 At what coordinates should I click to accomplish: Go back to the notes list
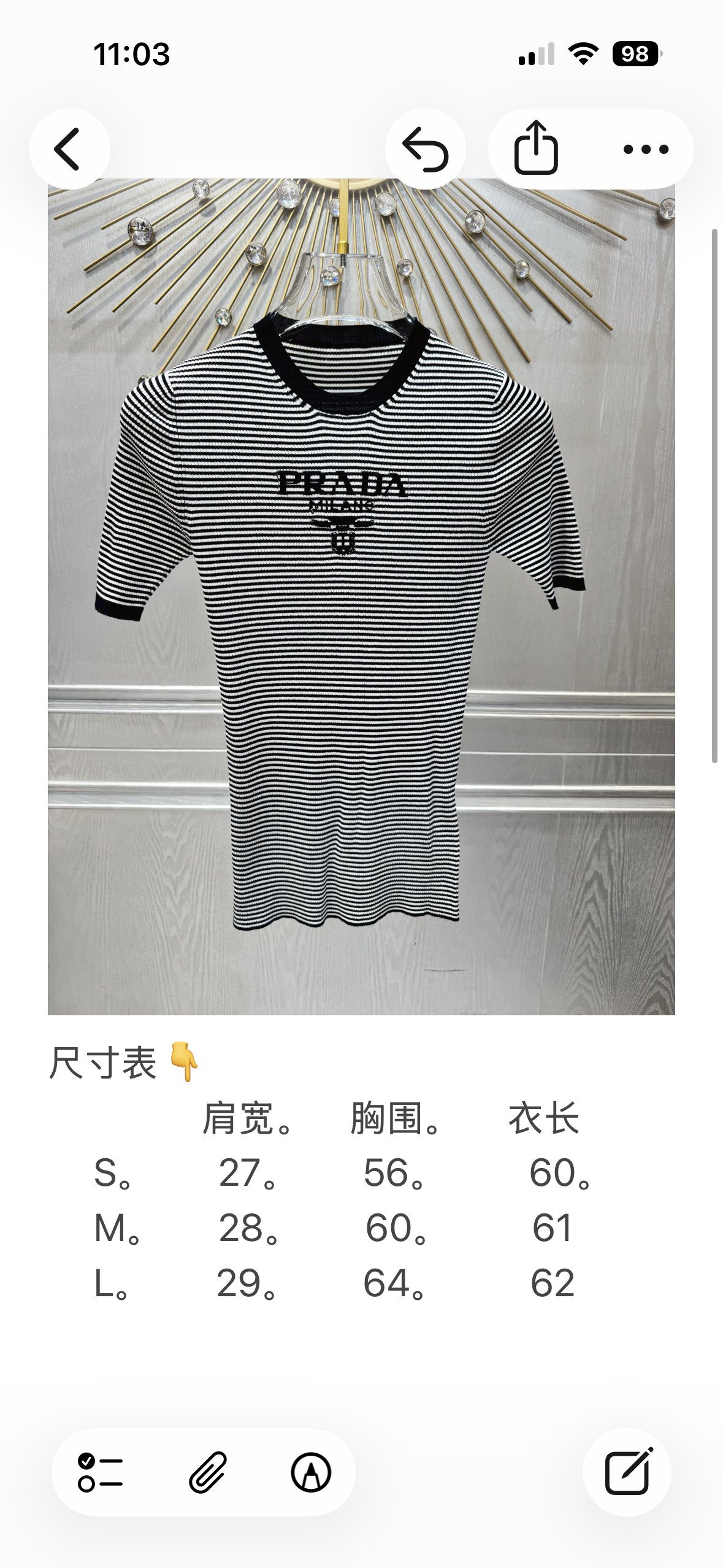[69, 149]
